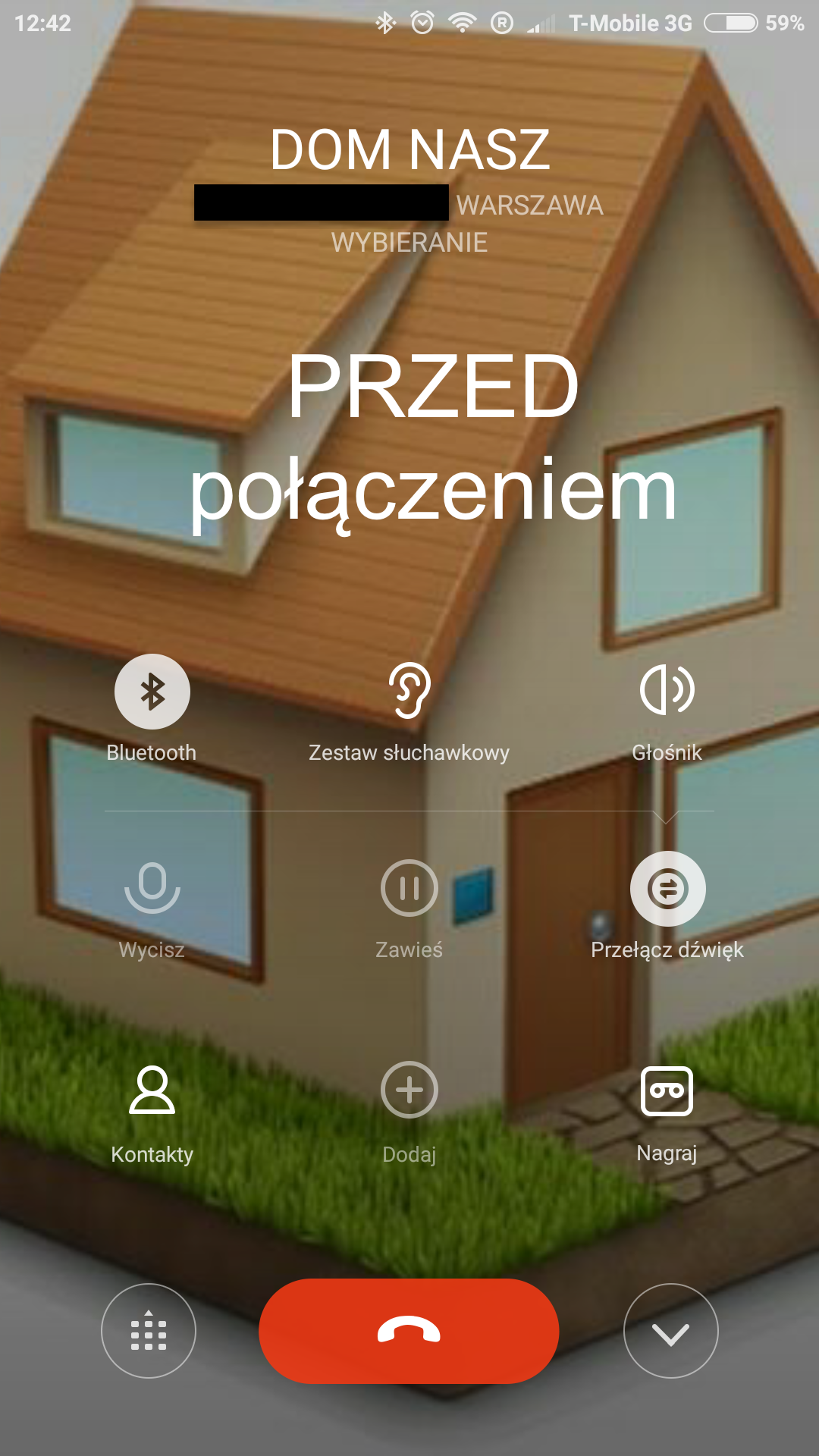Open the dial pad keypad
Viewport: 819px width, 1456px height.
tap(149, 1331)
